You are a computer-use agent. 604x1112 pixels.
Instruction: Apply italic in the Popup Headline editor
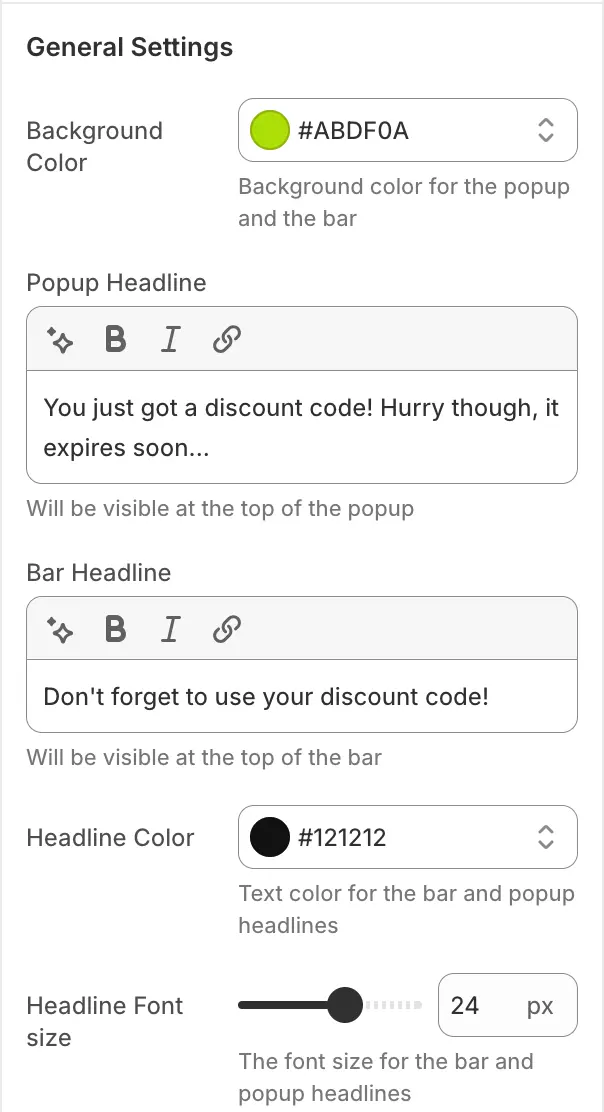170,340
